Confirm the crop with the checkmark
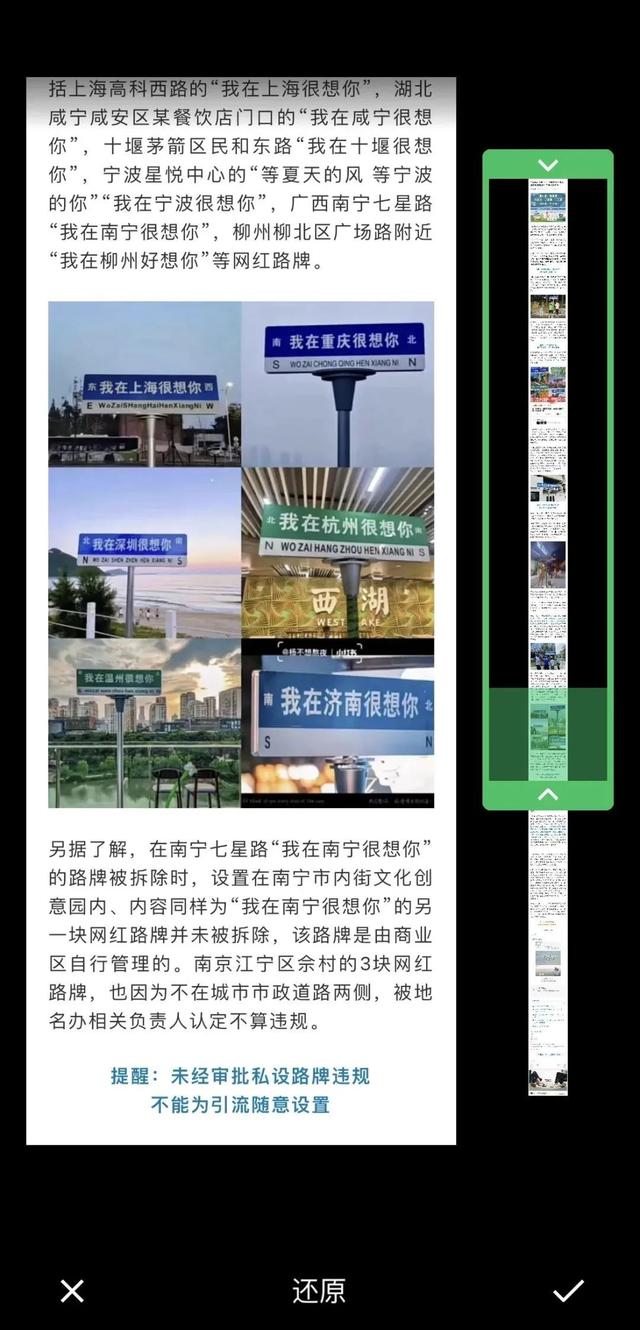 click(568, 1291)
